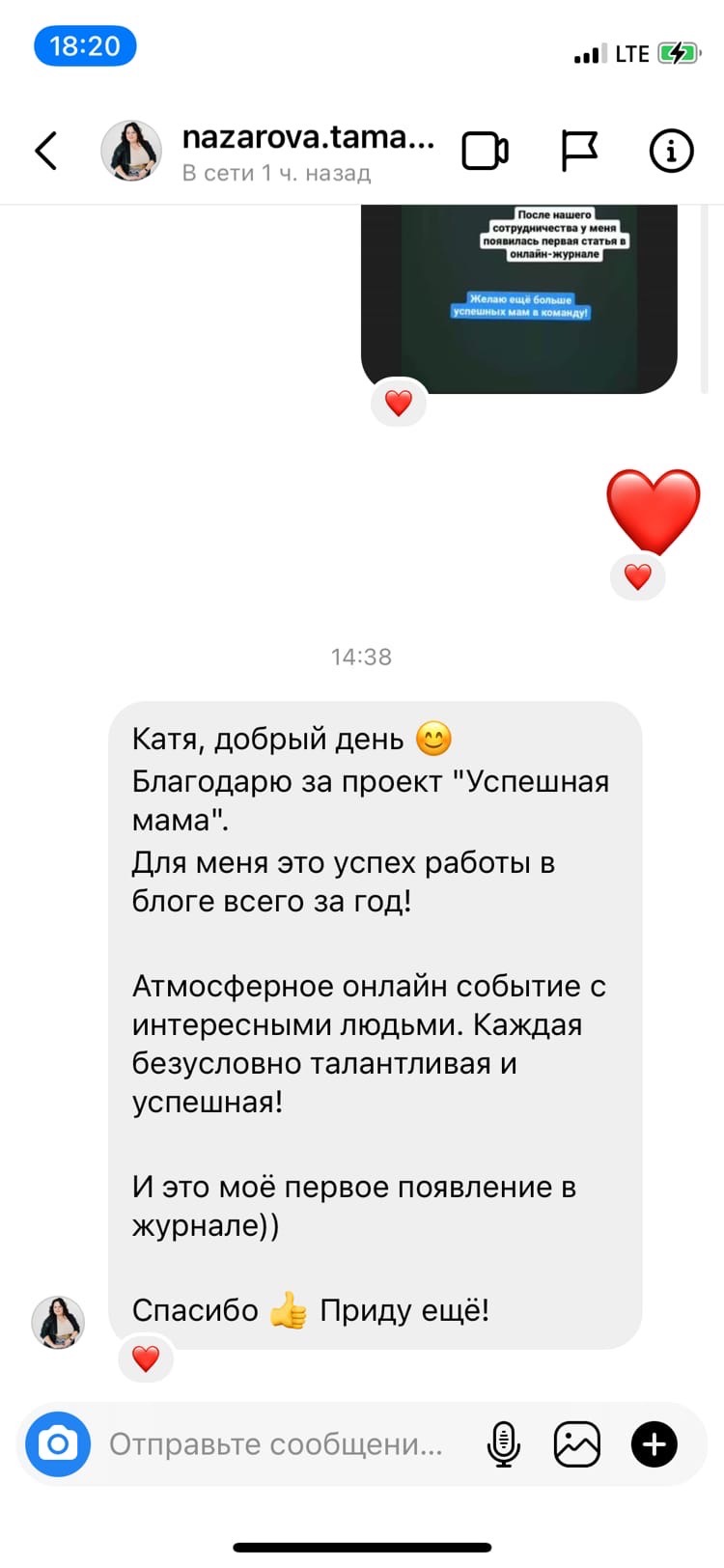Screen dimensions: 724x1568
Task: Go back to the chats list
Action: pyautogui.click(x=45, y=151)
